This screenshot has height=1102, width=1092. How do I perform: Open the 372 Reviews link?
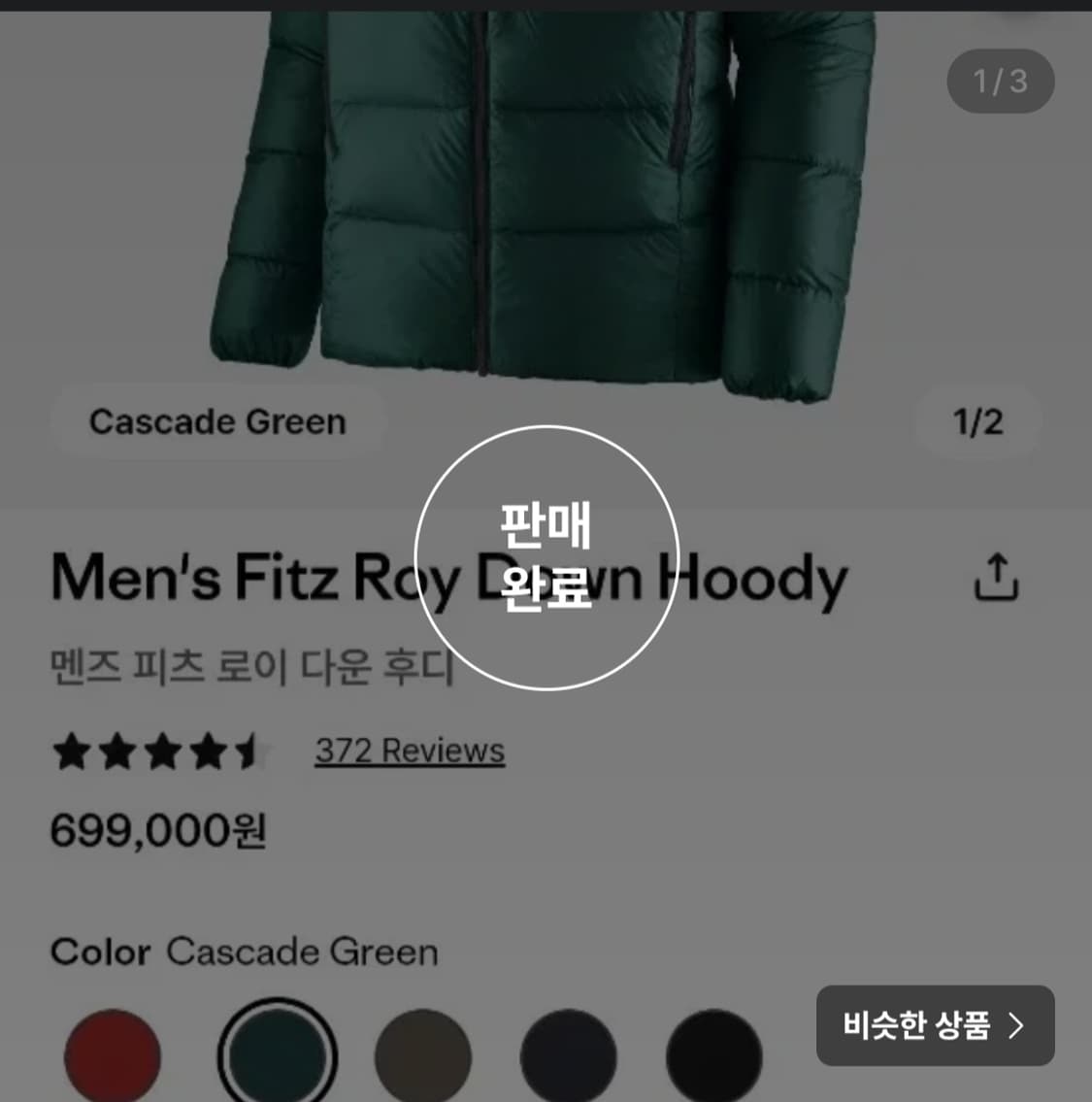(409, 751)
